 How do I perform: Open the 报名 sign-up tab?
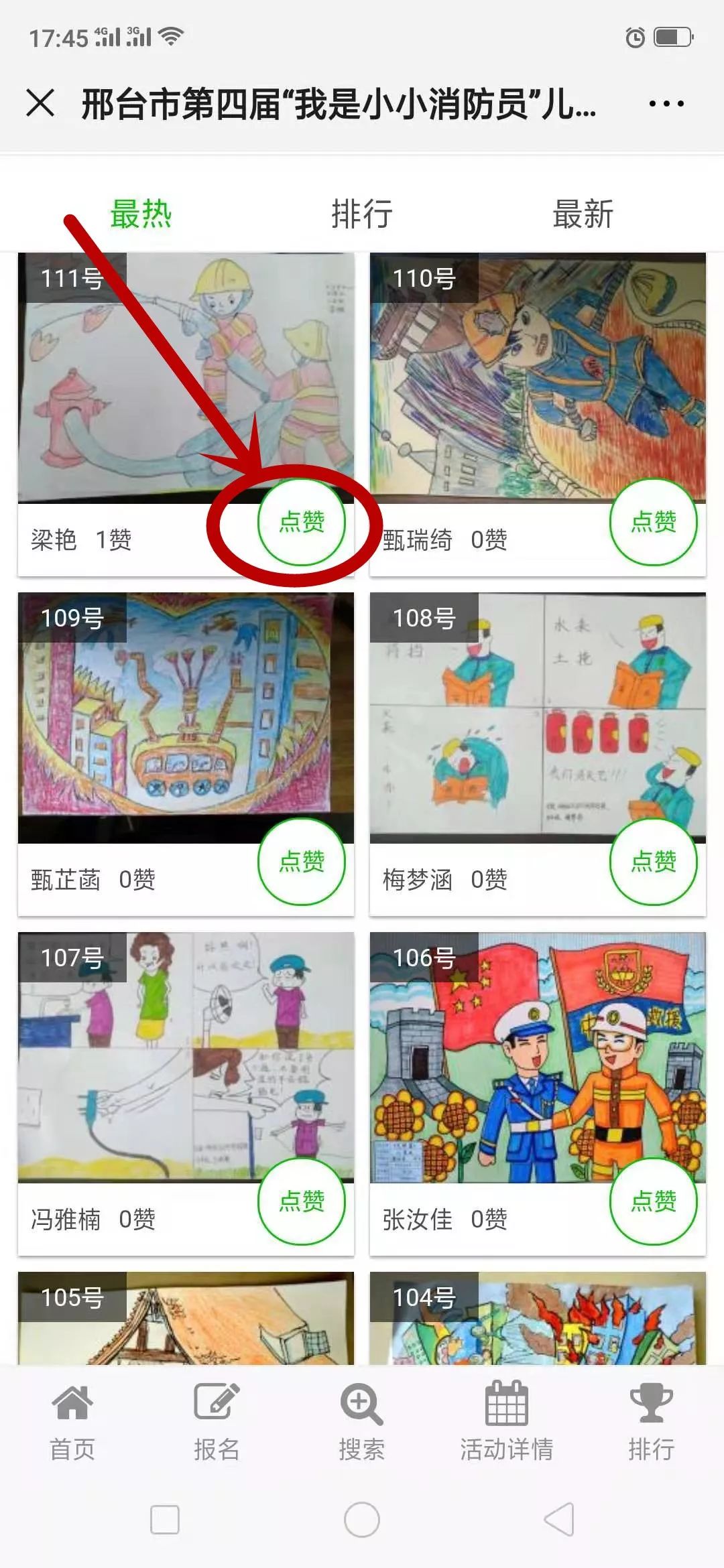click(x=217, y=1422)
